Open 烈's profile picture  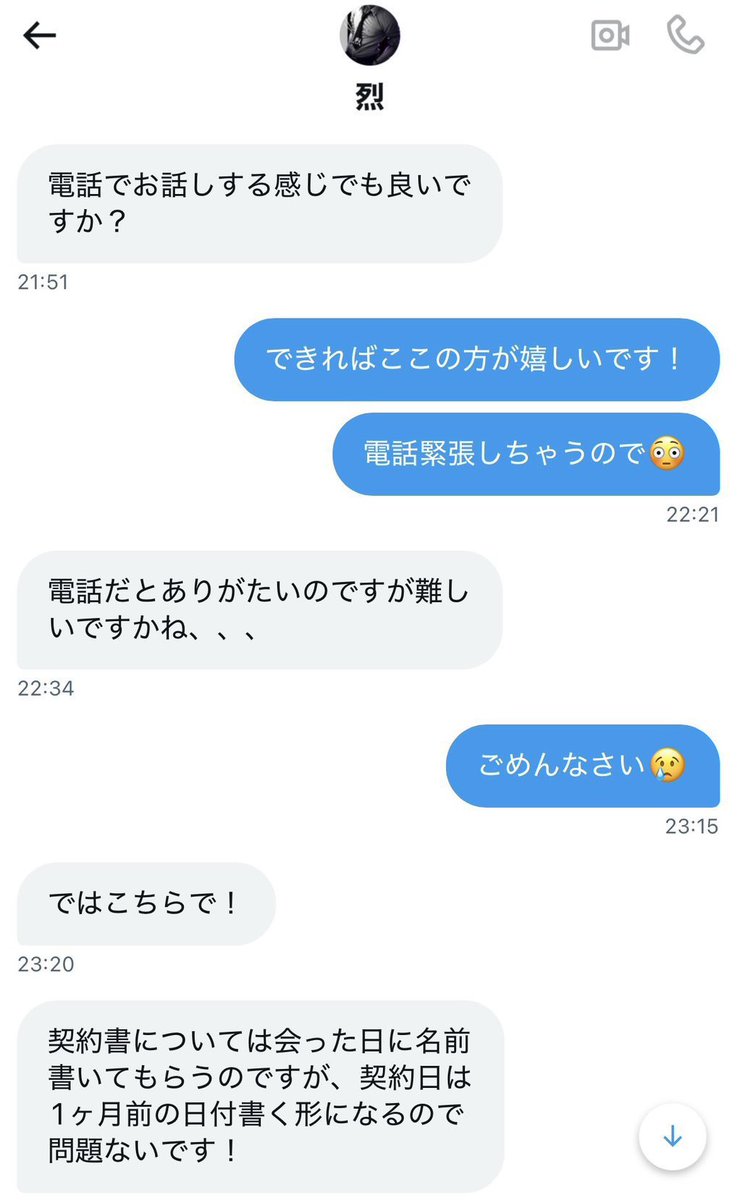pyautogui.click(x=368, y=33)
